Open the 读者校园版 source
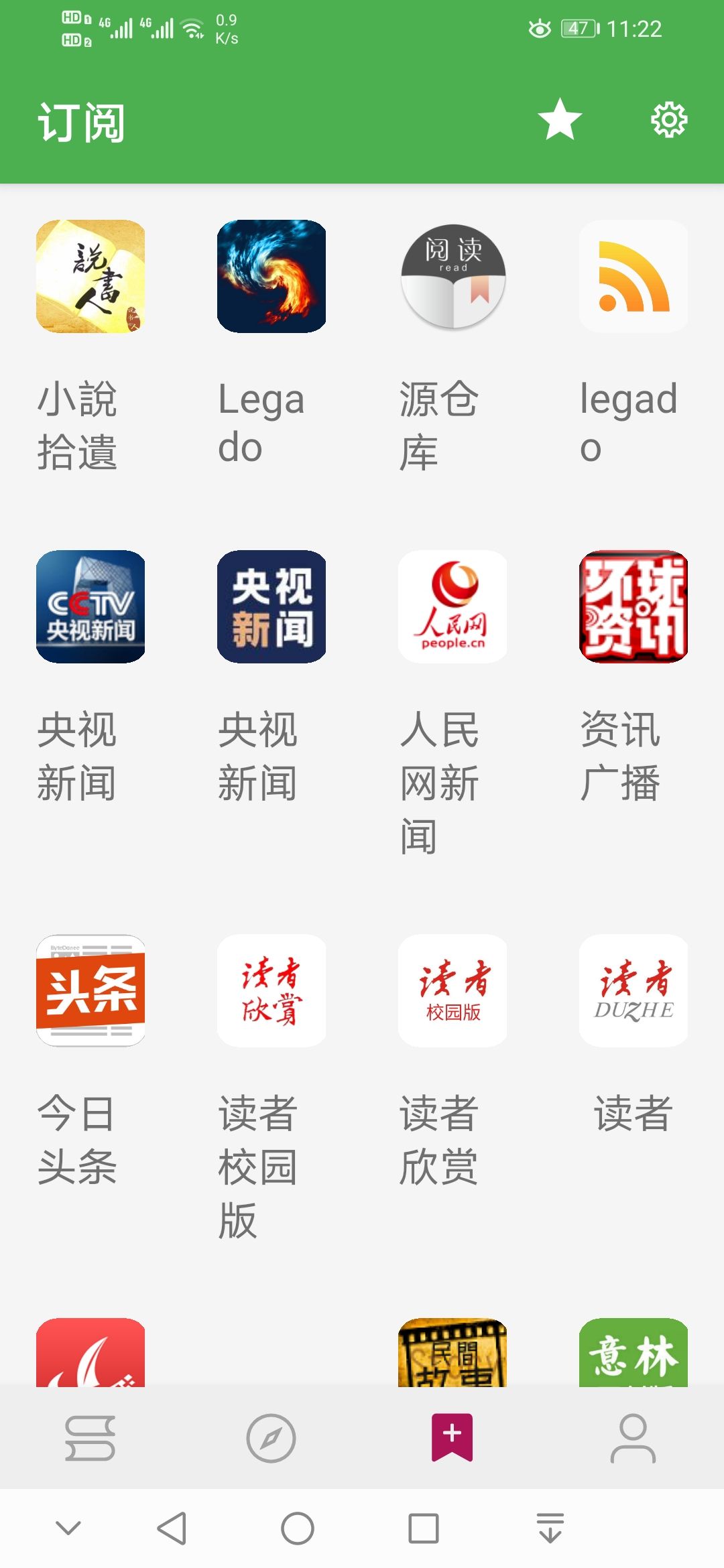Viewport: 724px width, 1568px height. coord(271,990)
